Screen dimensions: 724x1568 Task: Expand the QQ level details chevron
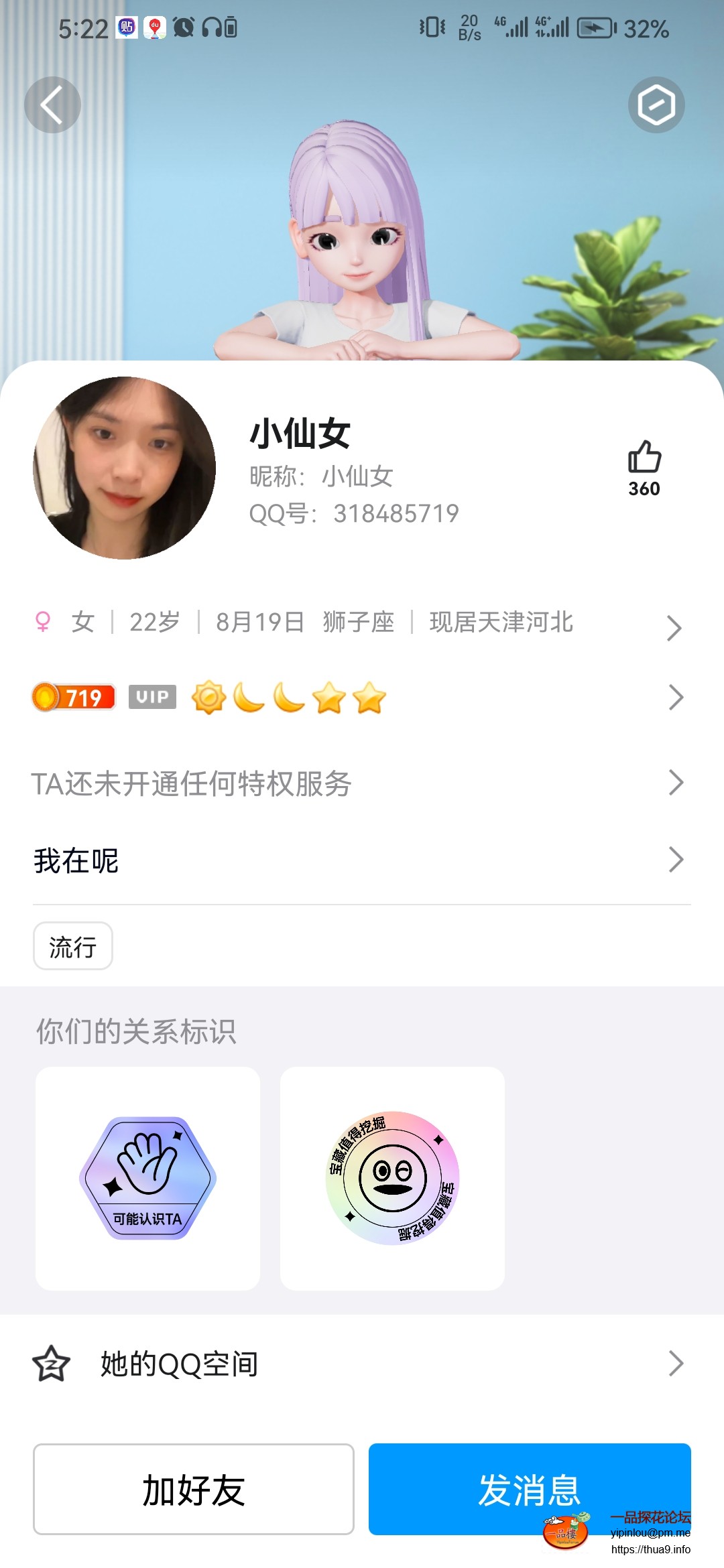(x=675, y=699)
